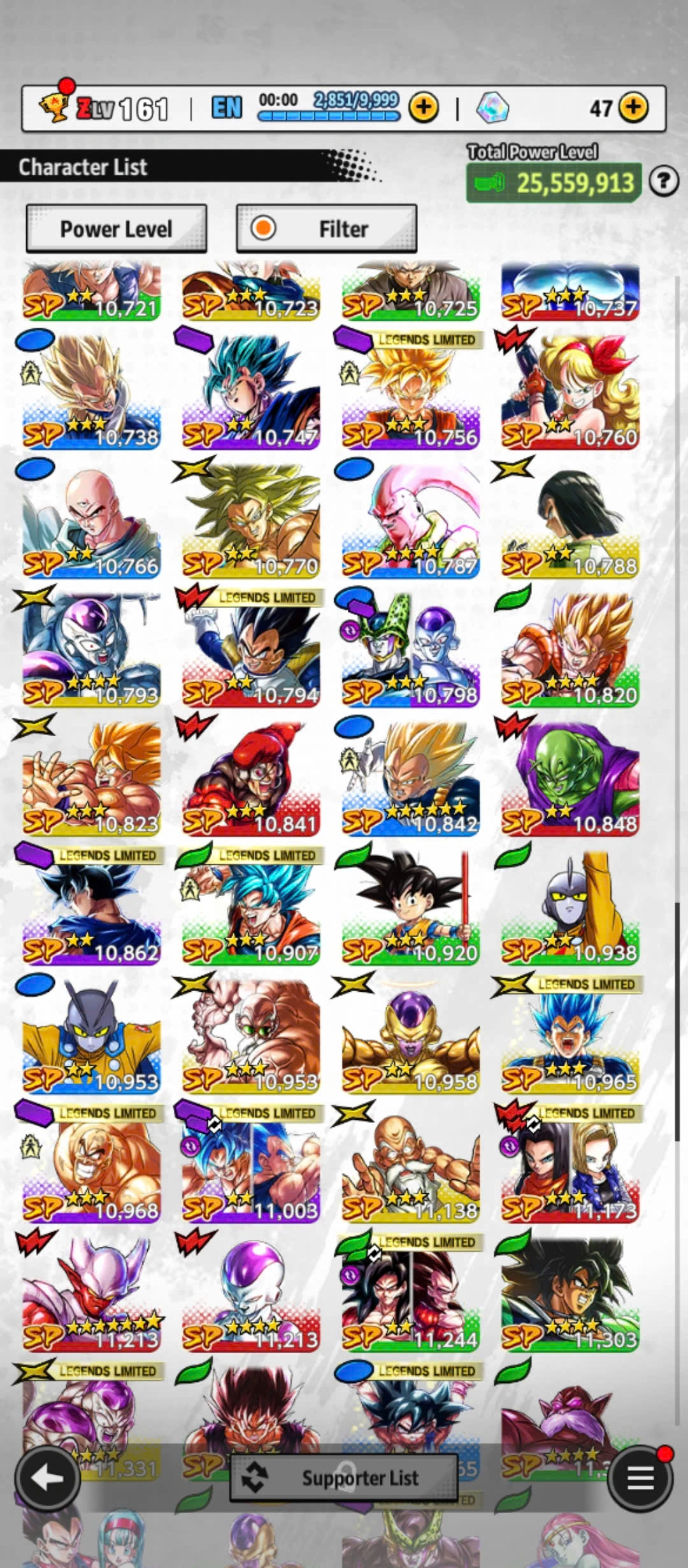Open the Filter options

326,229
